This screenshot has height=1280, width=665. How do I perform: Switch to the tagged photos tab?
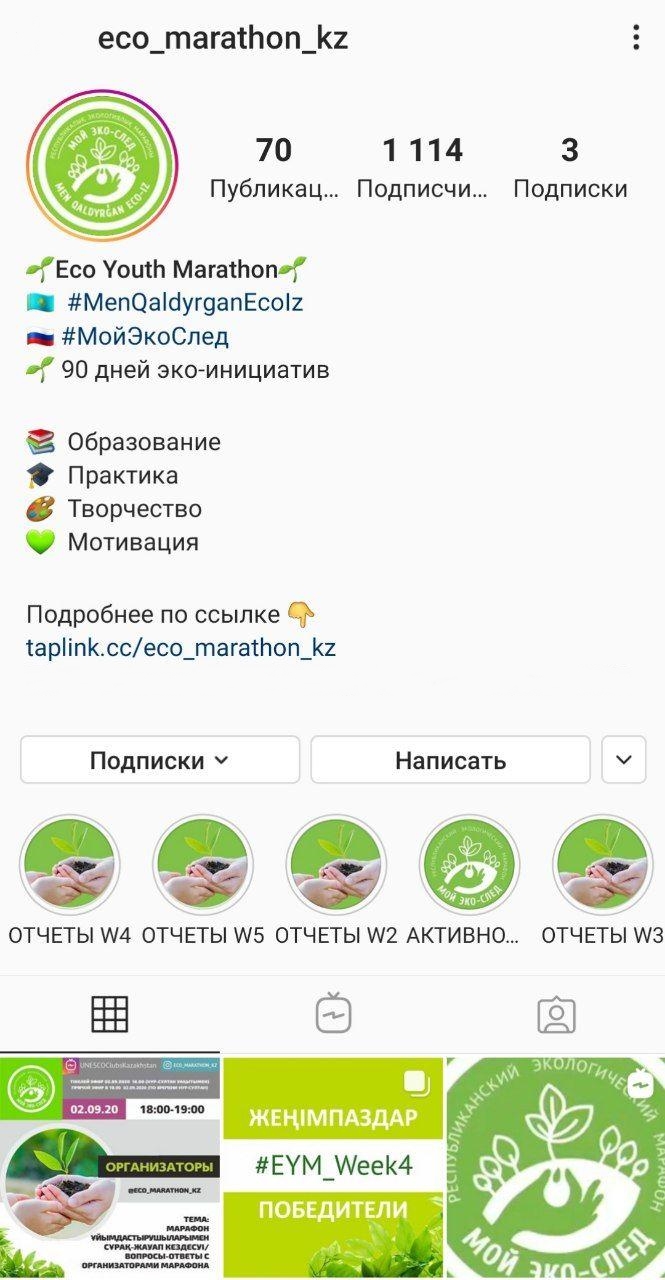556,1014
